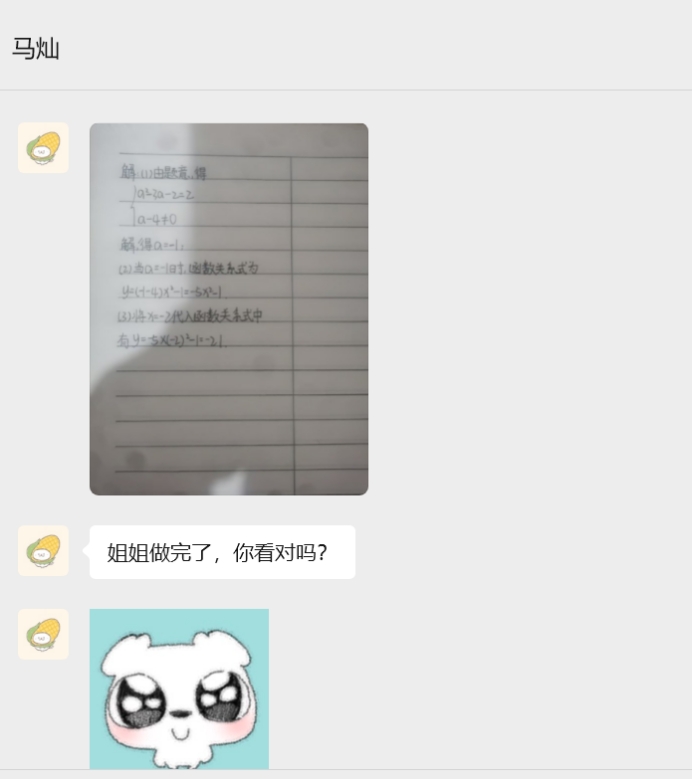The image size is (692, 780).
Task: Tap the avatar beside the homework photo
Action: click(x=43, y=148)
